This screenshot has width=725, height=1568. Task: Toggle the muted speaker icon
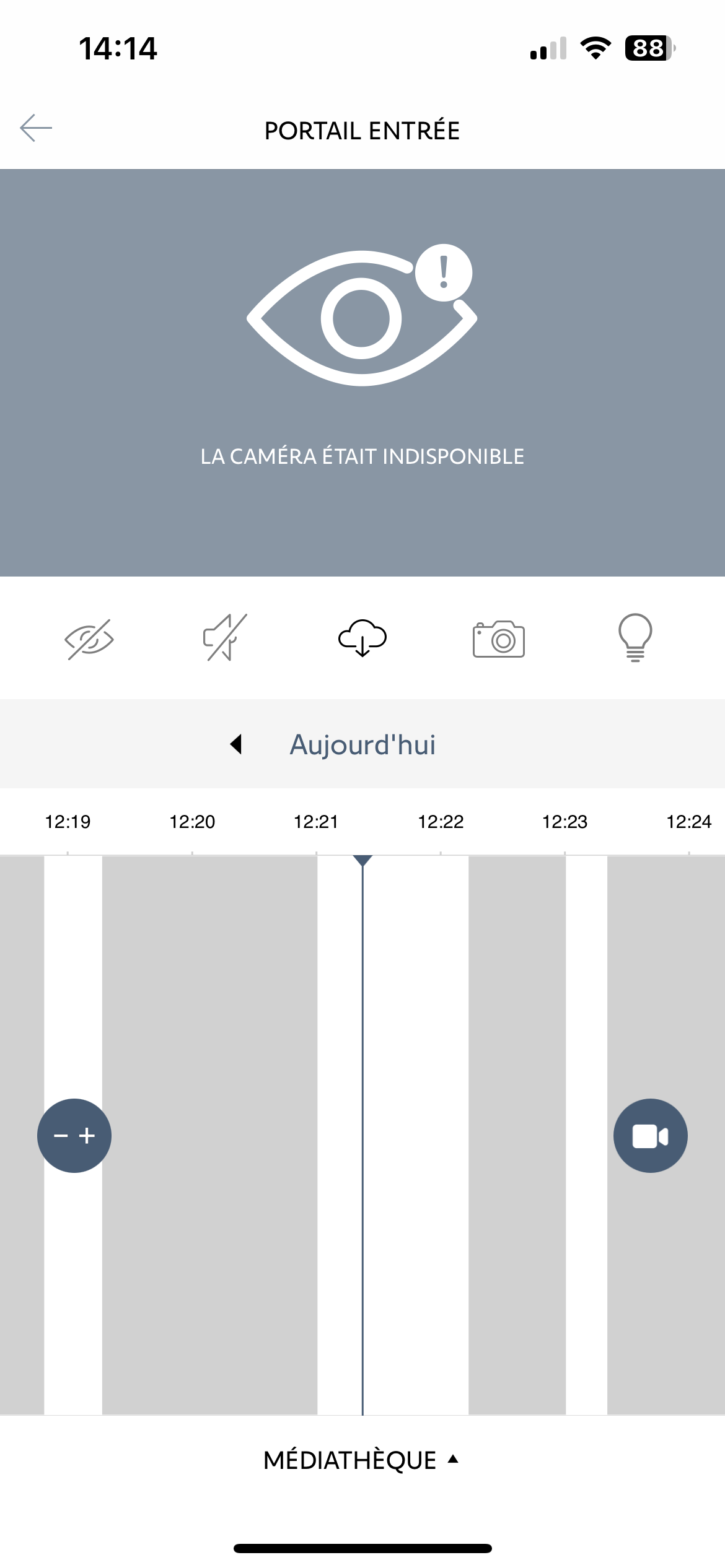tap(226, 638)
